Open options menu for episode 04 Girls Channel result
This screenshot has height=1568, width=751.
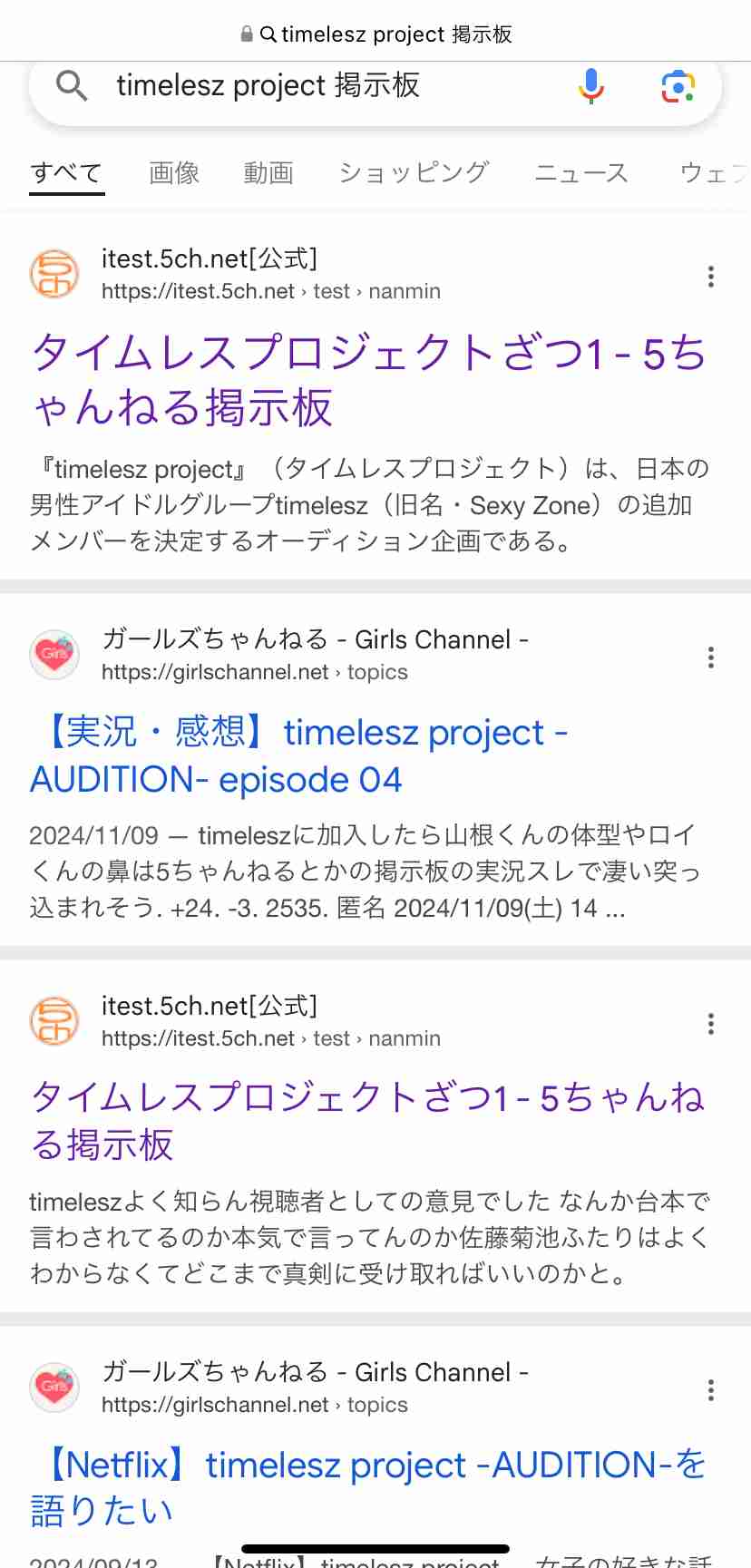pyautogui.click(x=711, y=657)
